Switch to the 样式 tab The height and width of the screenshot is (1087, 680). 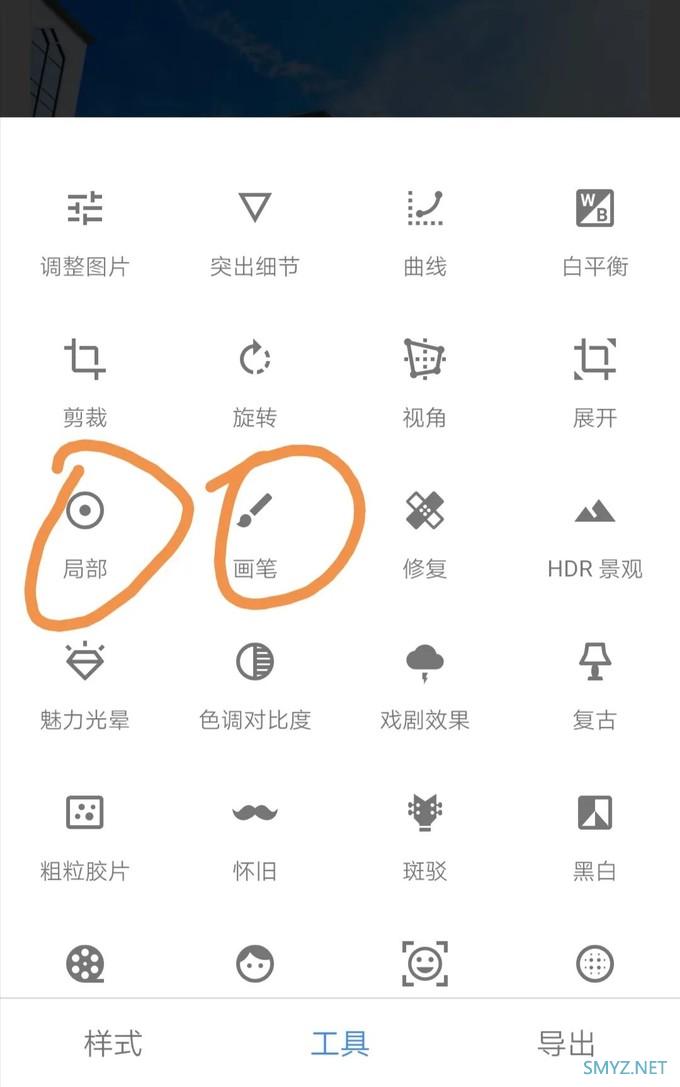pos(113,1044)
